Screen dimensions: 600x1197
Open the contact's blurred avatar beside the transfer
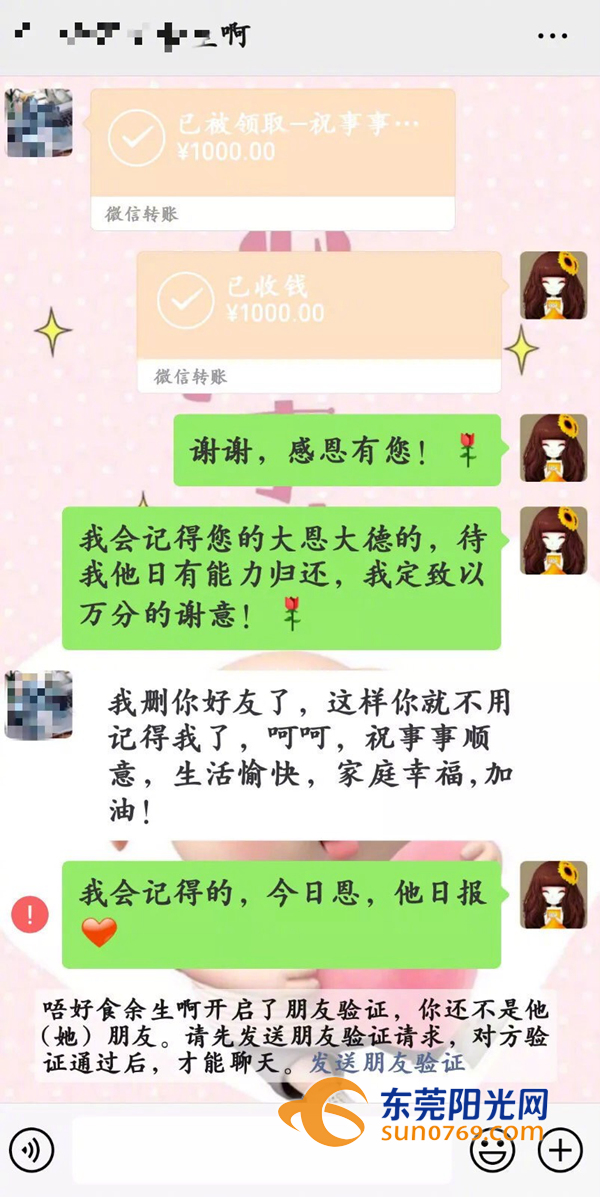pyautogui.click(x=39, y=122)
